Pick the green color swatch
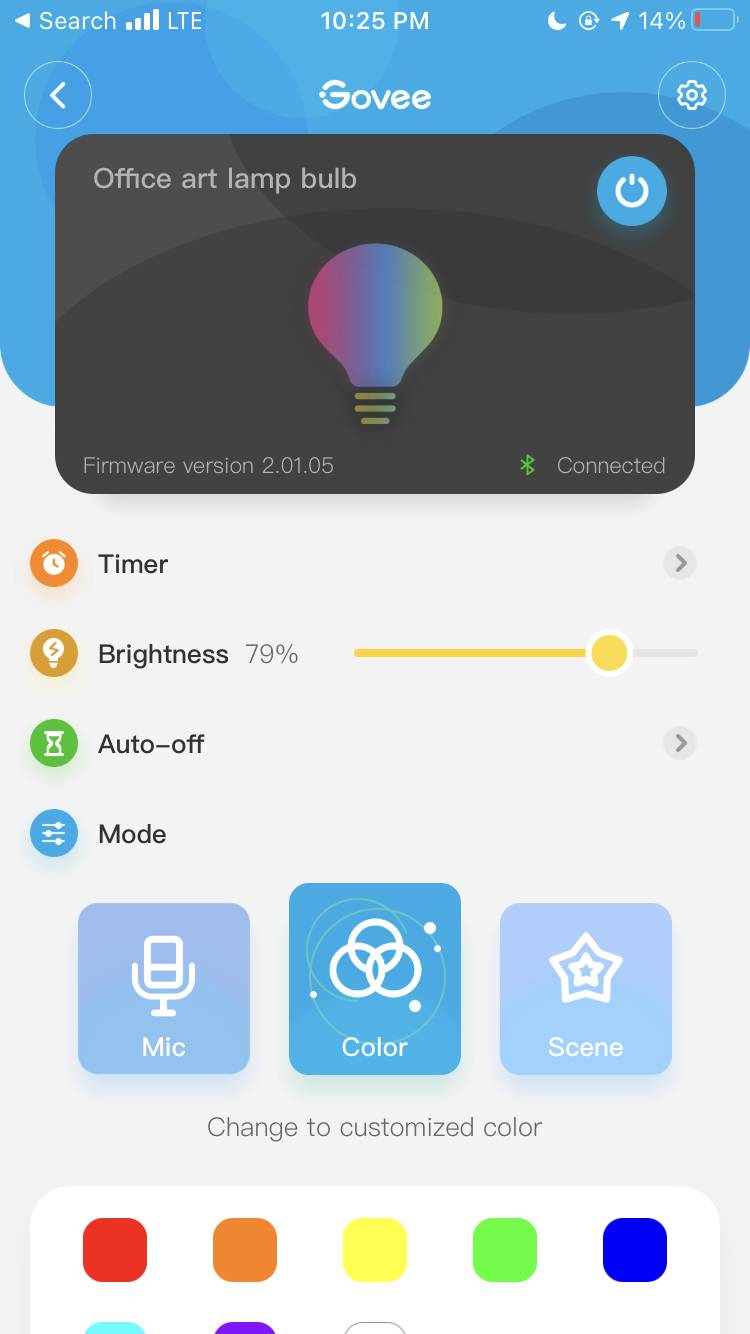This screenshot has height=1334, width=750. (505, 1250)
